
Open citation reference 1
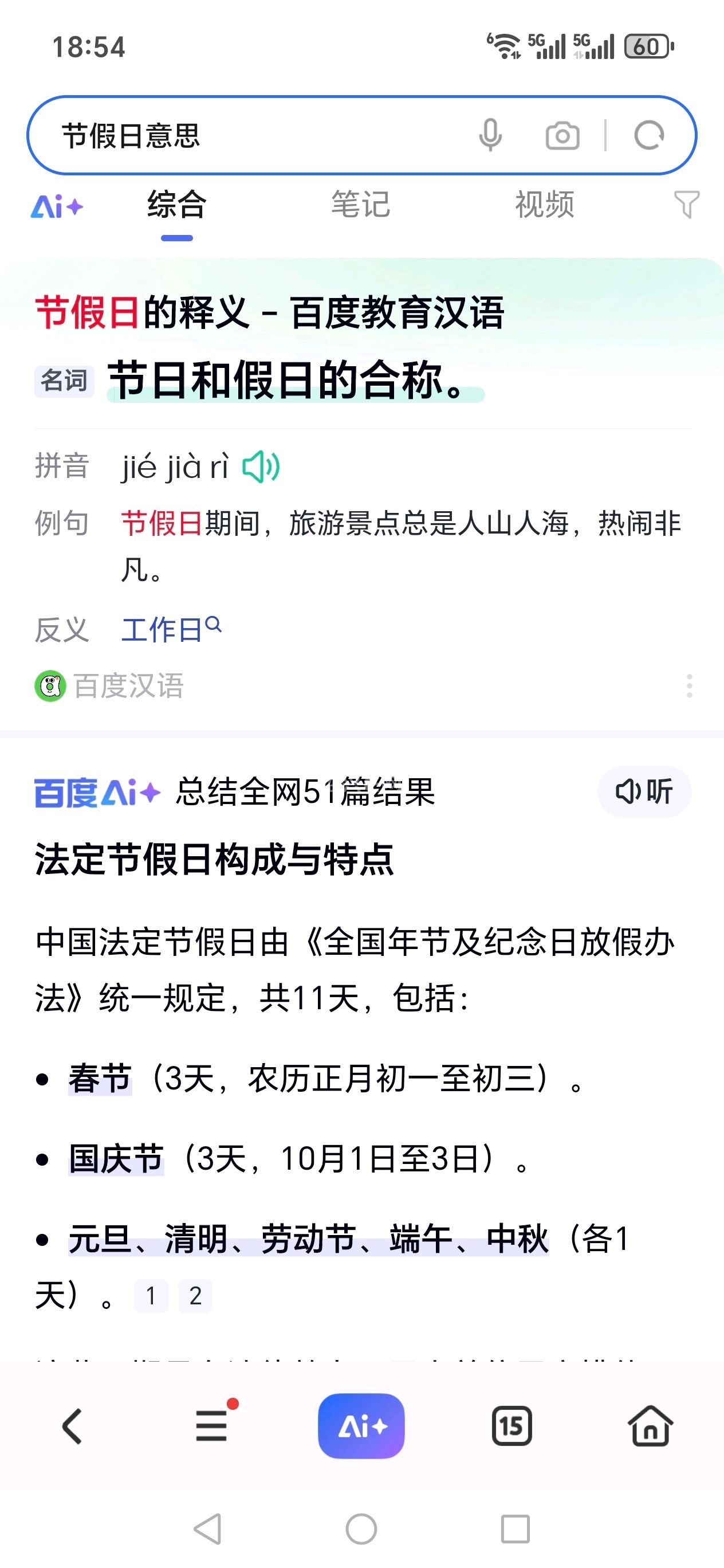click(x=151, y=1296)
